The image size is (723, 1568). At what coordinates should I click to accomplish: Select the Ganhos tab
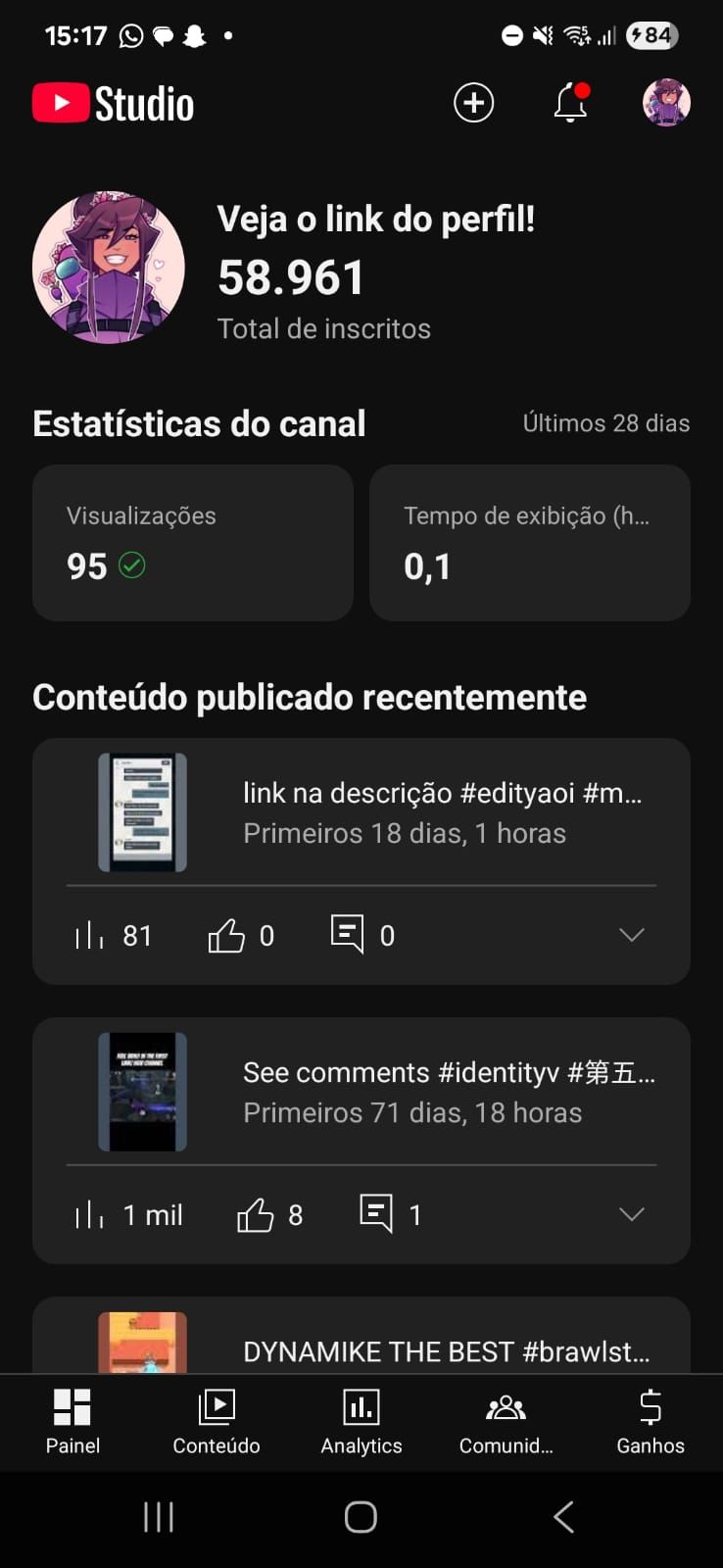pos(651,1421)
